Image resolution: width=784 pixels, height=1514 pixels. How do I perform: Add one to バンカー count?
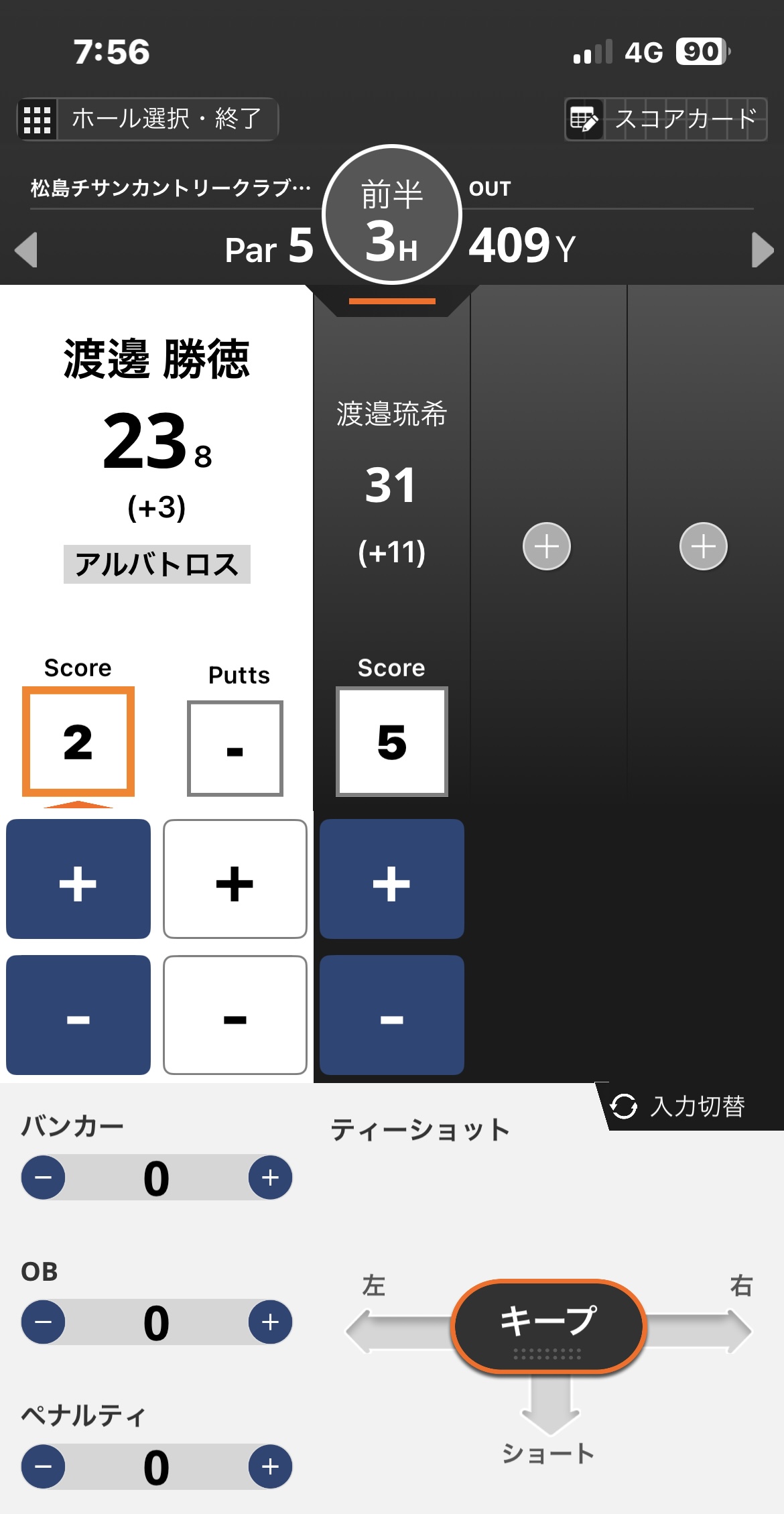click(x=270, y=1178)
